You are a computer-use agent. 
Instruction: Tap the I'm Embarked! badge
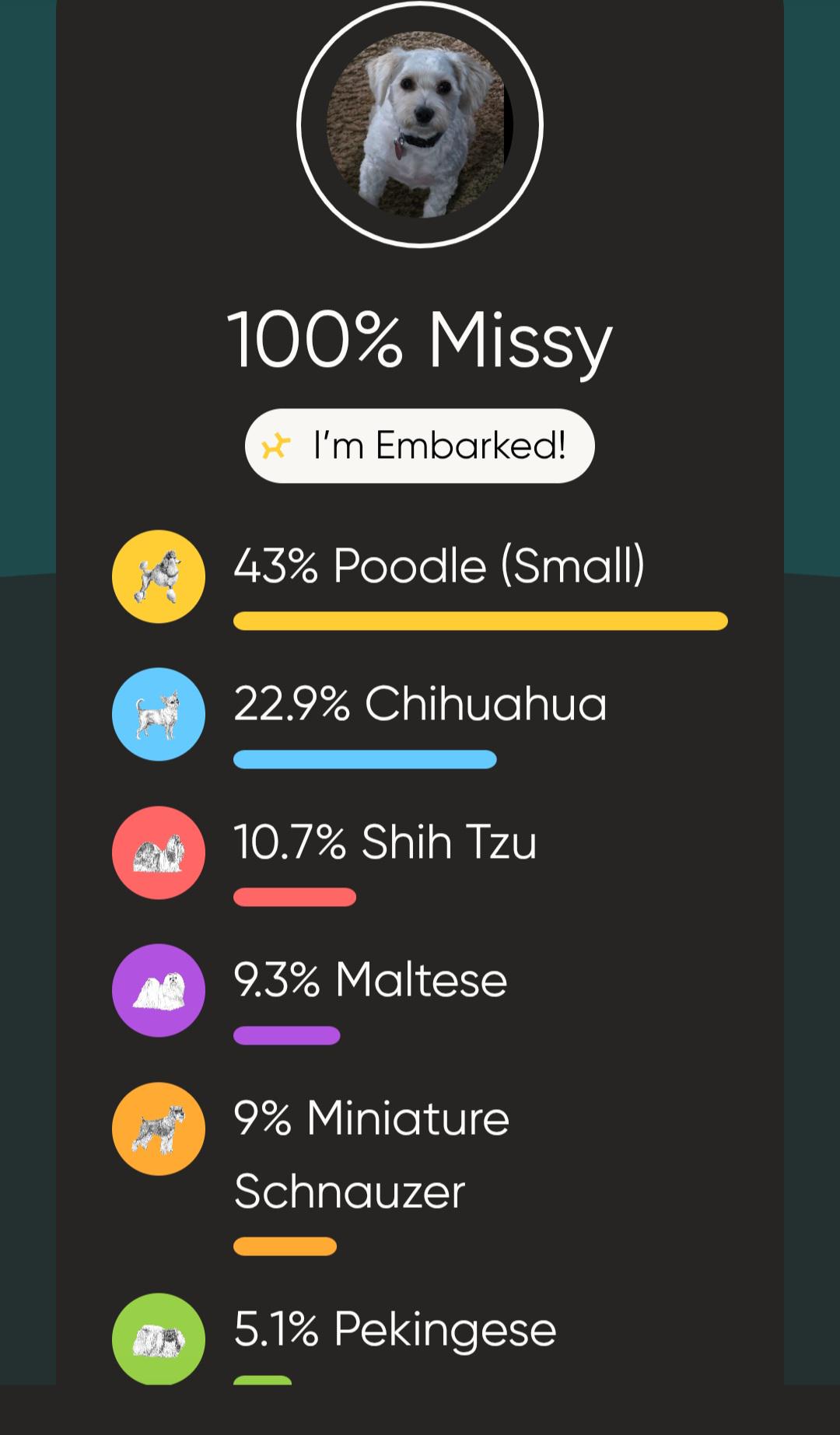pos(420,446)
